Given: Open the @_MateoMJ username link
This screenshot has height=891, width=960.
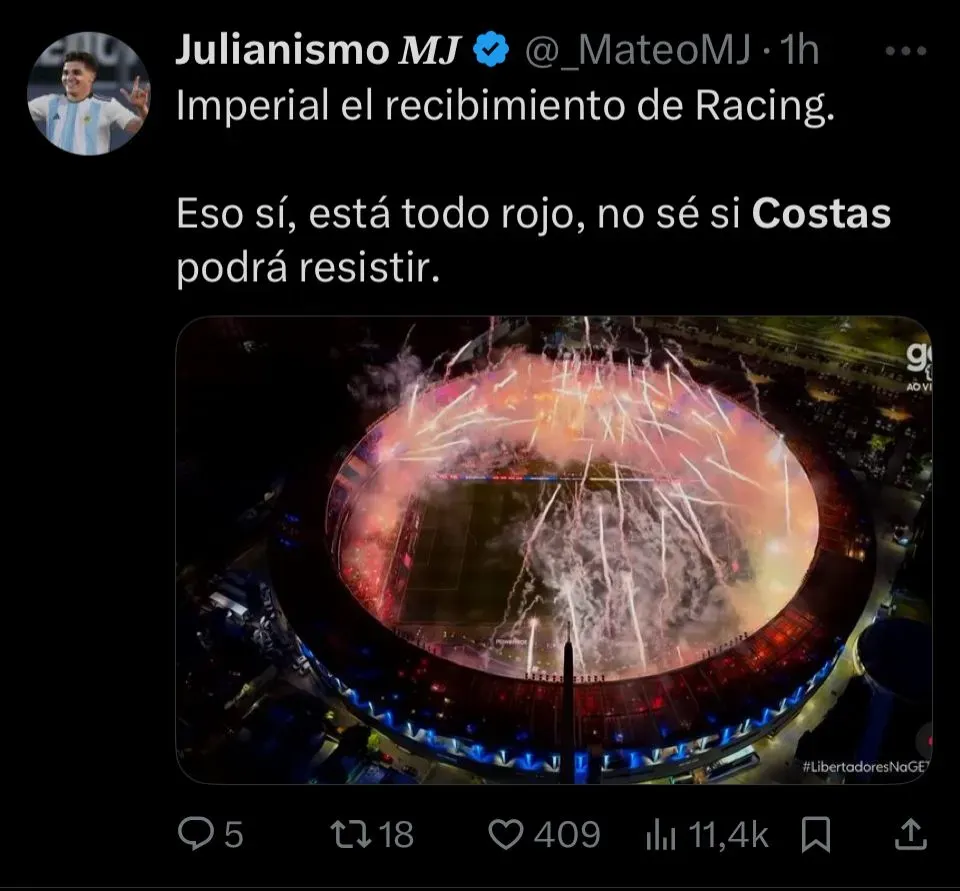Looking at the screenshot, I should pos(637,50).
